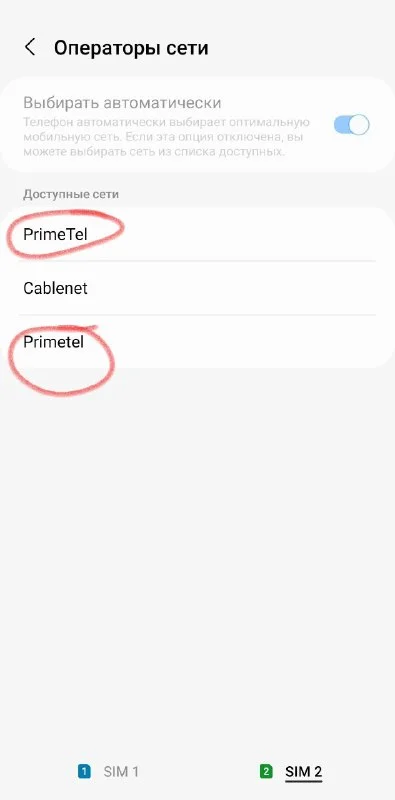The width and height of the screenshot is (395, 800).
Task: Select the lowercase Primetel network
Action: point(198,342)
